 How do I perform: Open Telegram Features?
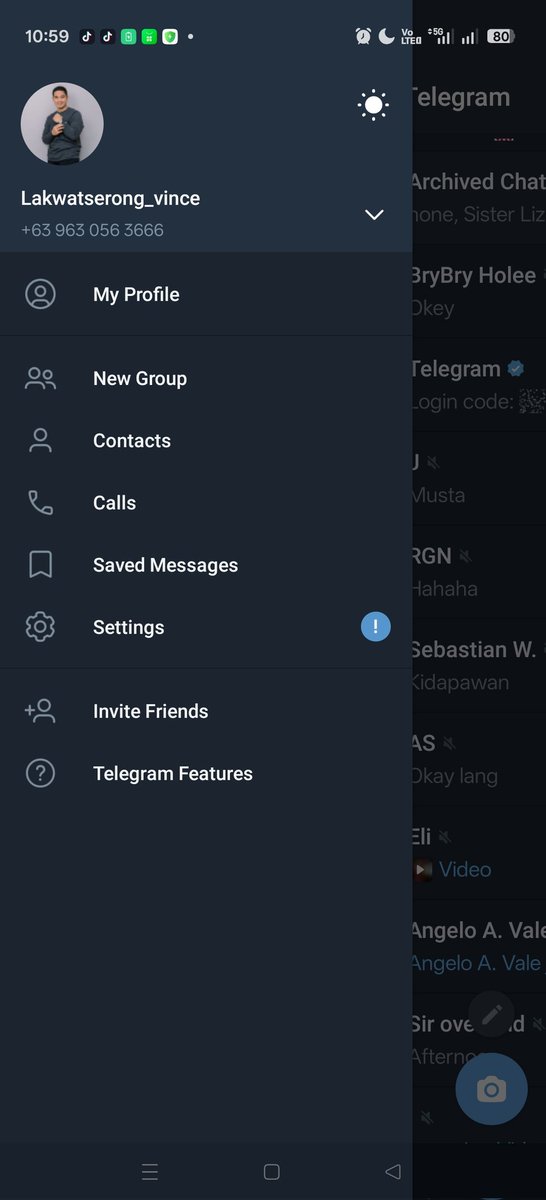coord(206,773)
